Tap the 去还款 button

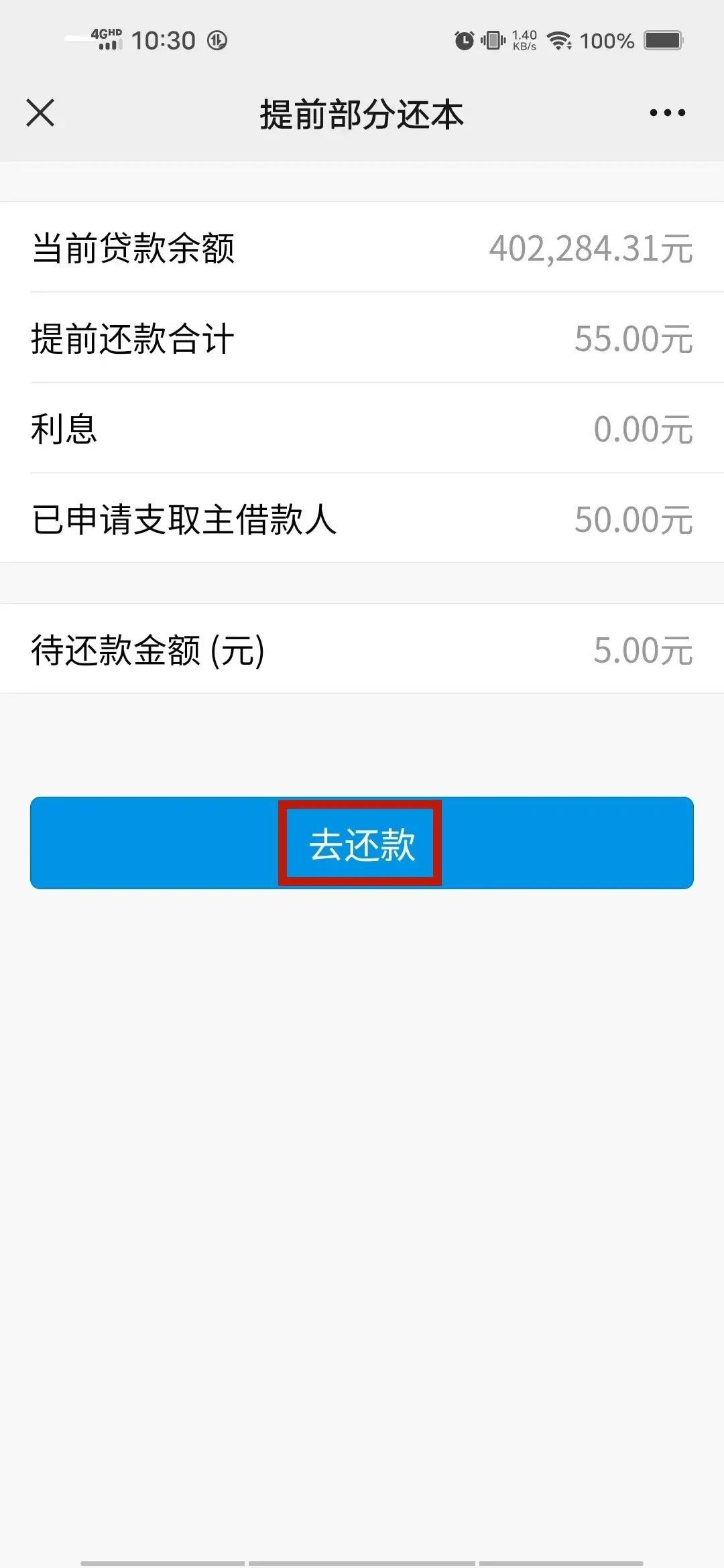point(361,843)
